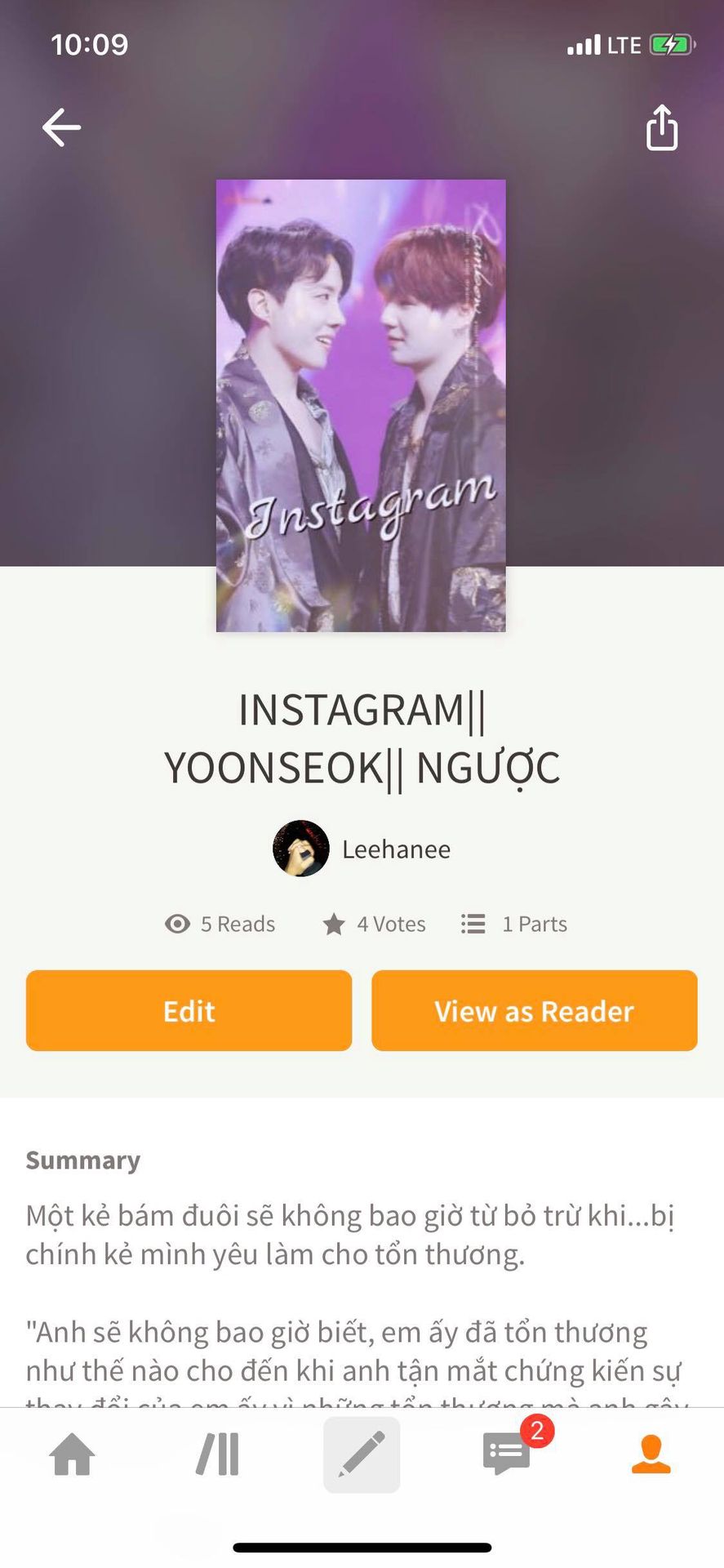Open author Leehanee's profile
724x1568 pixels.
pyautogui.click(x=362, y=849)
